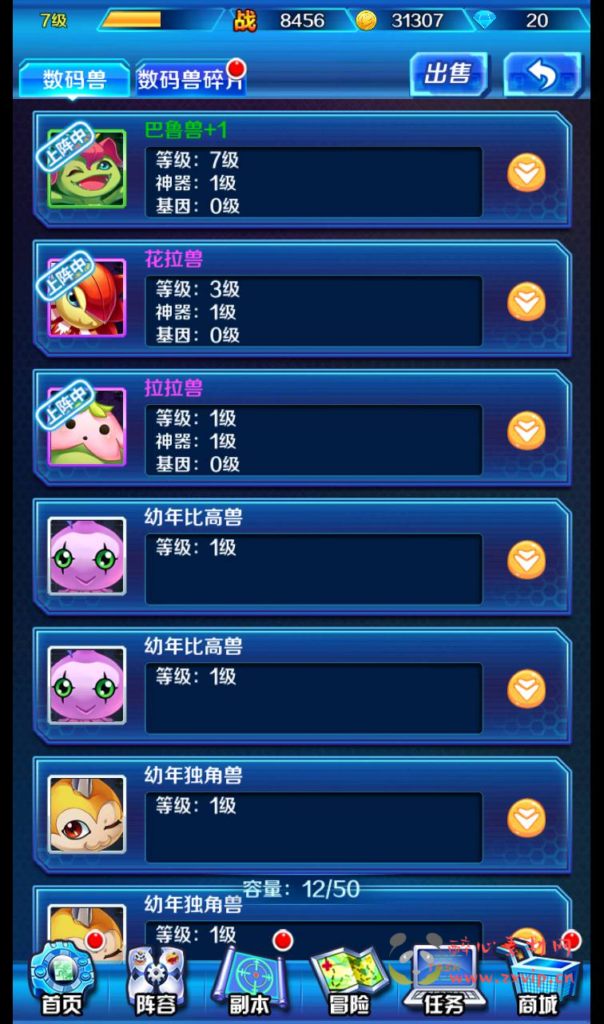Screen dimensions: 604x1024
Task: Open the 阵容 lineup tab
Action: (x=157, y=979)
